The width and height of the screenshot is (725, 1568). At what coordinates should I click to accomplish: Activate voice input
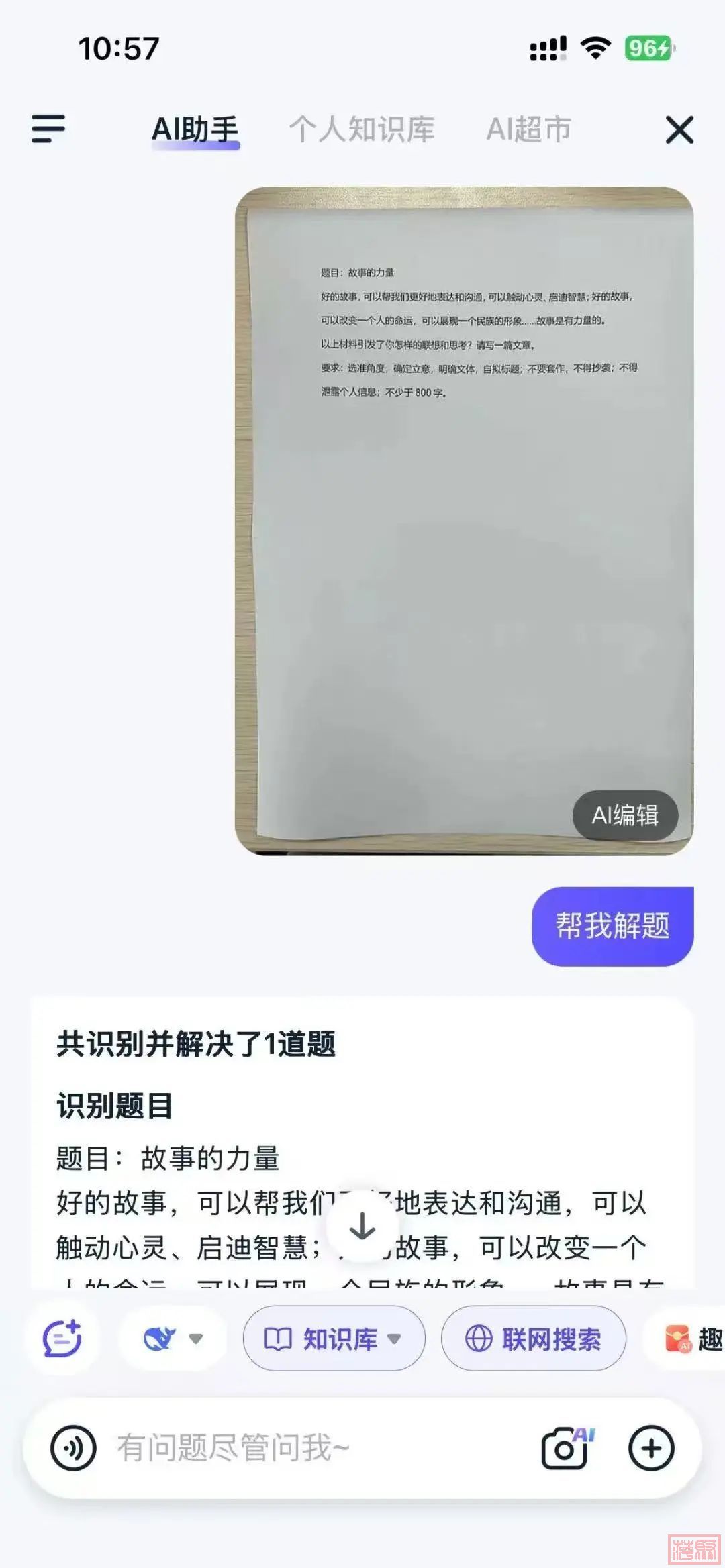pos(73,1448)
